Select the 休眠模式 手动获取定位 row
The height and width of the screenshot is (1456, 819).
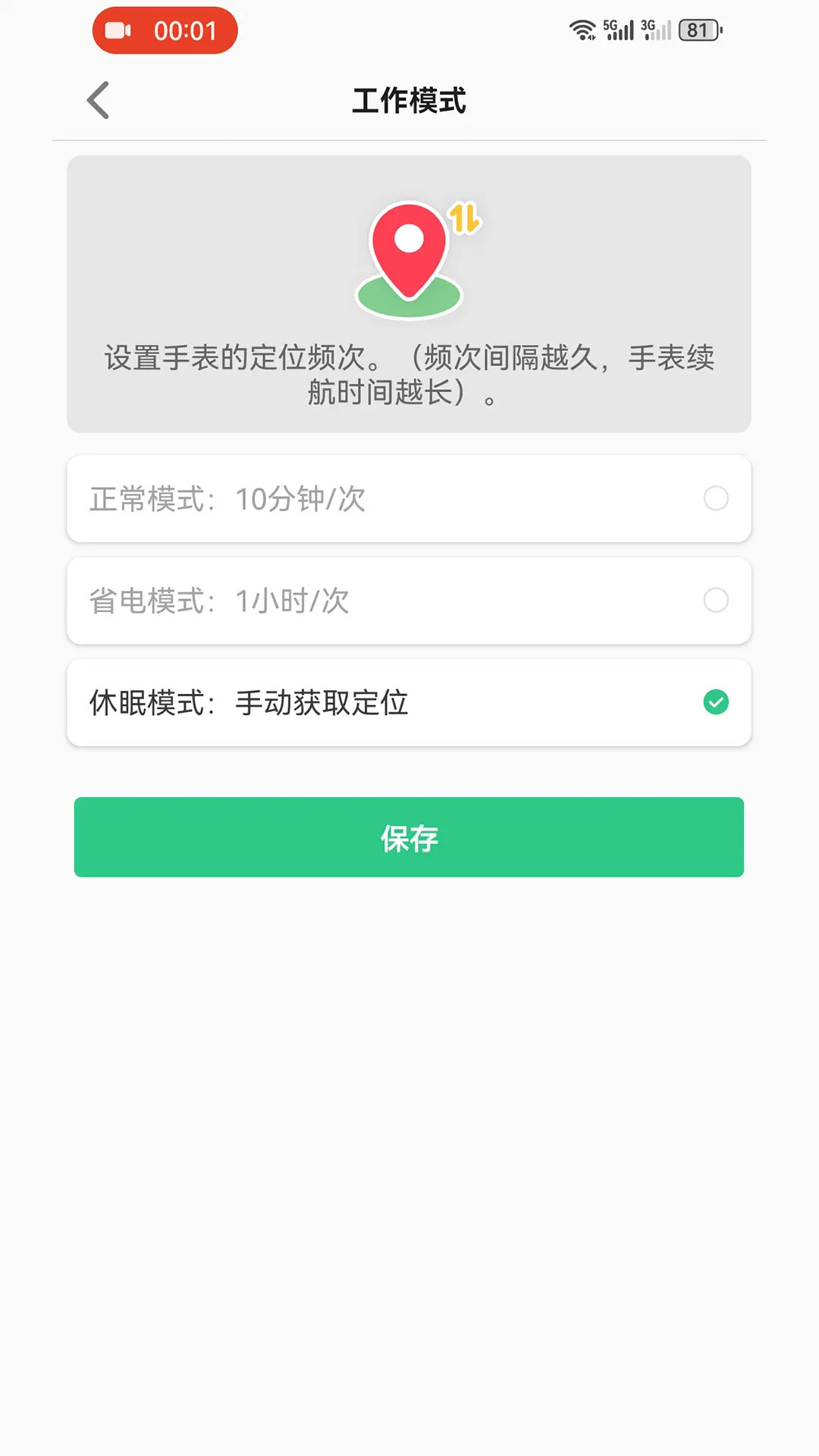click(x=409, y=702)
